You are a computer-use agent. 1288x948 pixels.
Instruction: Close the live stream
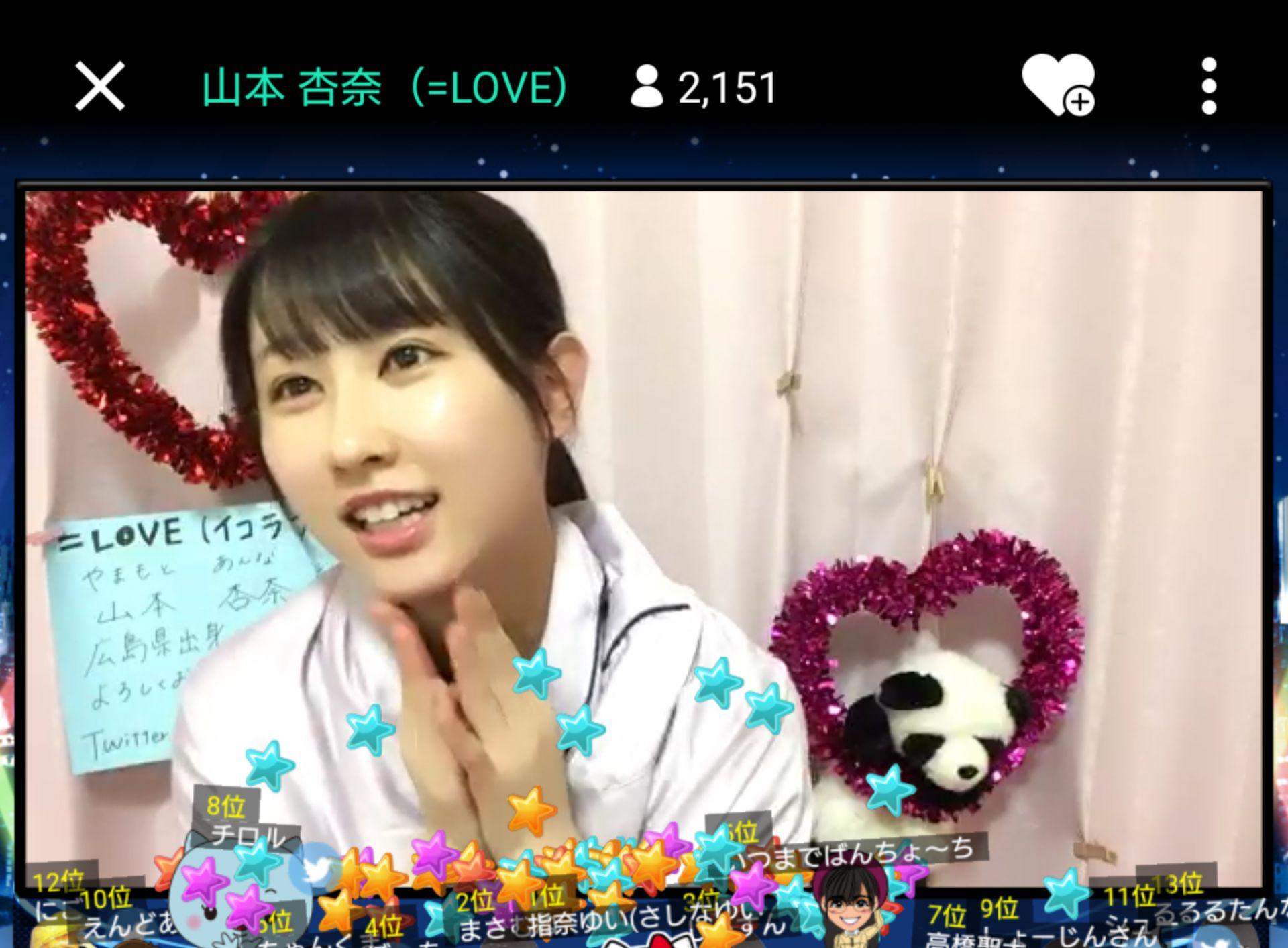tap(100, 86)
